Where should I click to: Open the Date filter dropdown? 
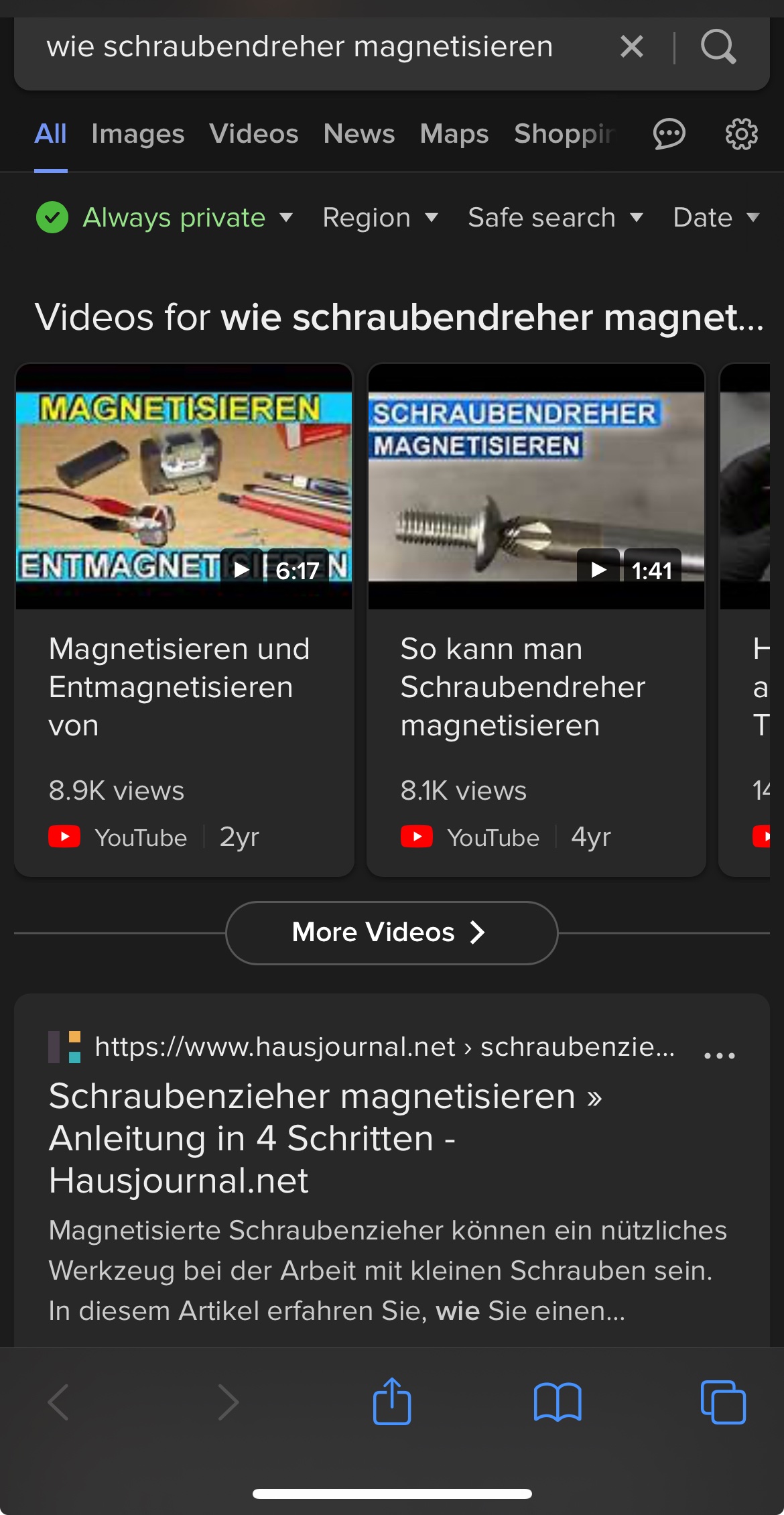tap(716, 217)
